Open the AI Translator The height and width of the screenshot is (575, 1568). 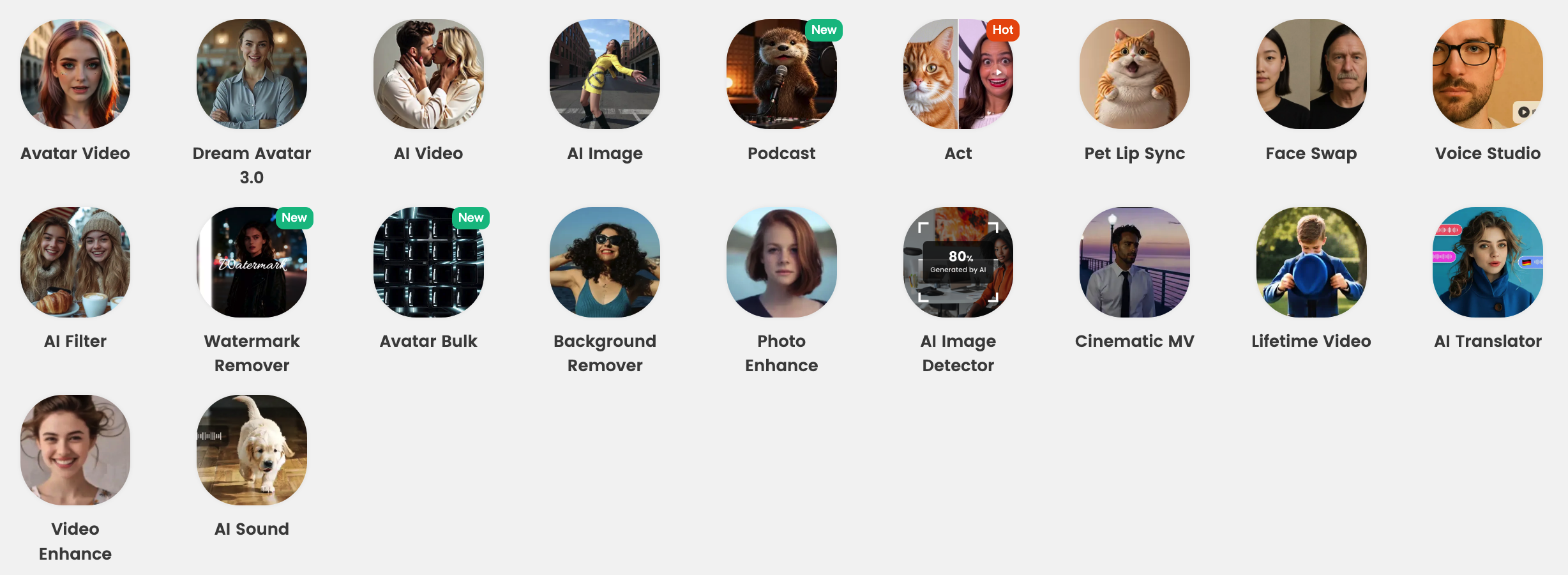coord(1488,262)
